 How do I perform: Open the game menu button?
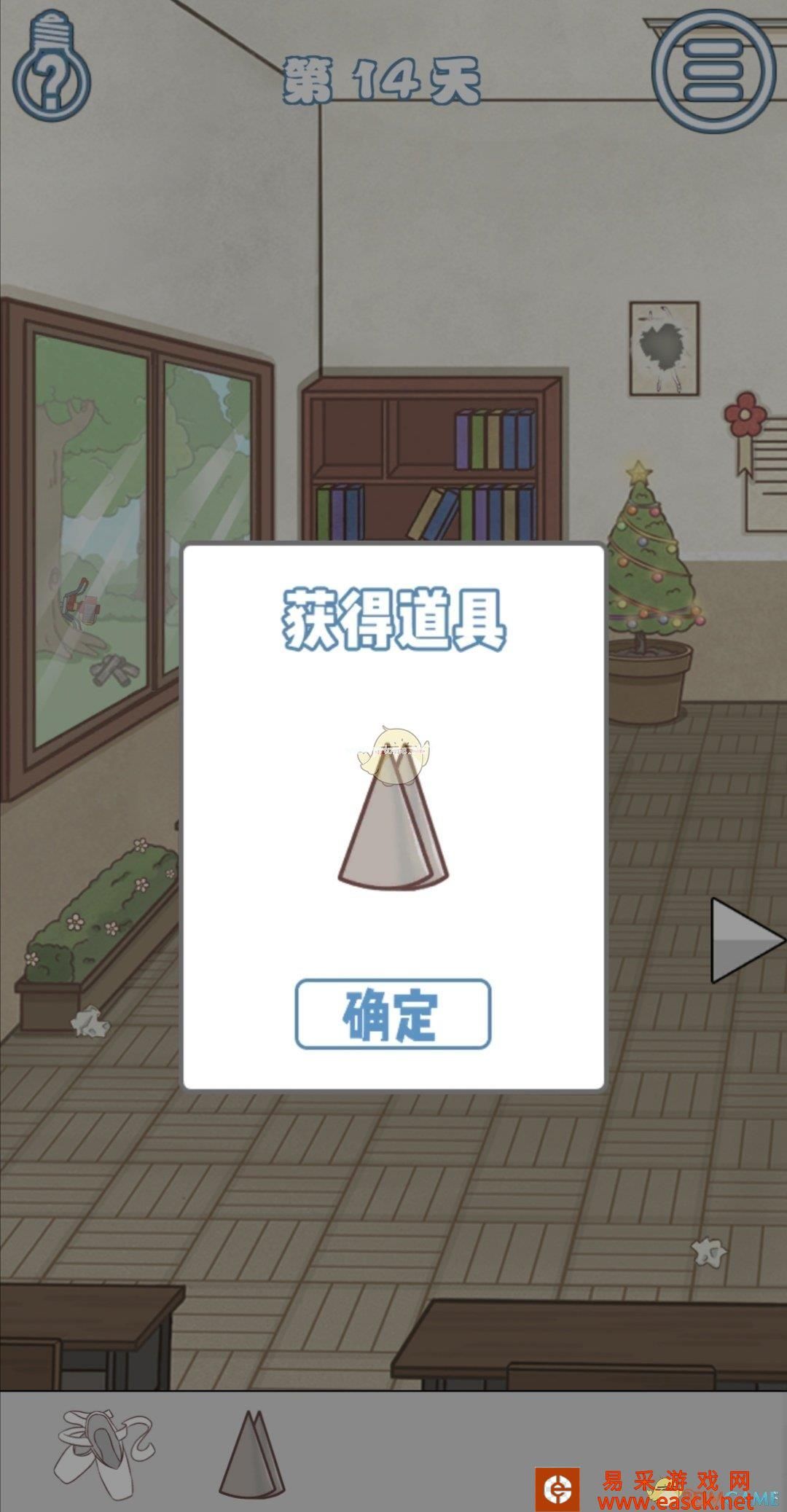click(x=713, y=71)
